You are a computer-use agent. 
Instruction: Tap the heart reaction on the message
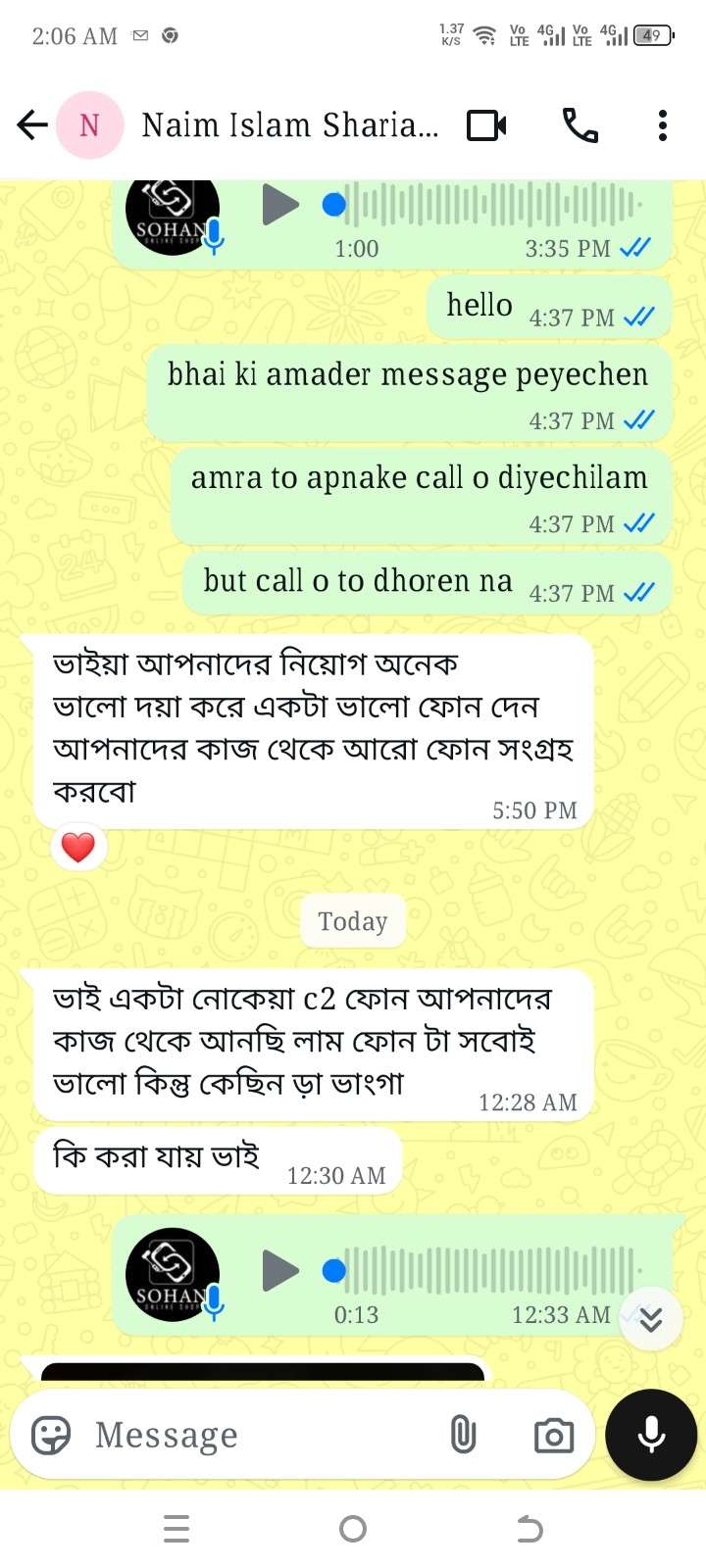tap(78, 847)
